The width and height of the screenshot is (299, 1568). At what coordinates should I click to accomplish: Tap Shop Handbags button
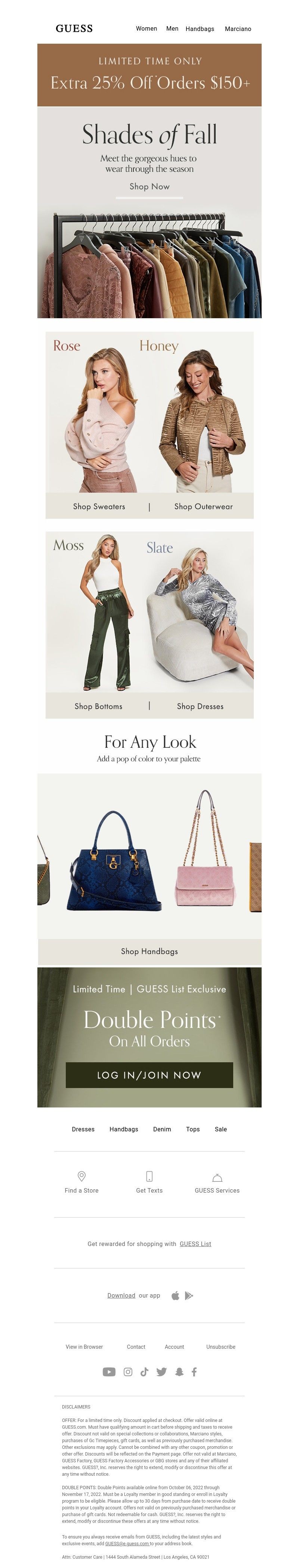pos(149,951)
